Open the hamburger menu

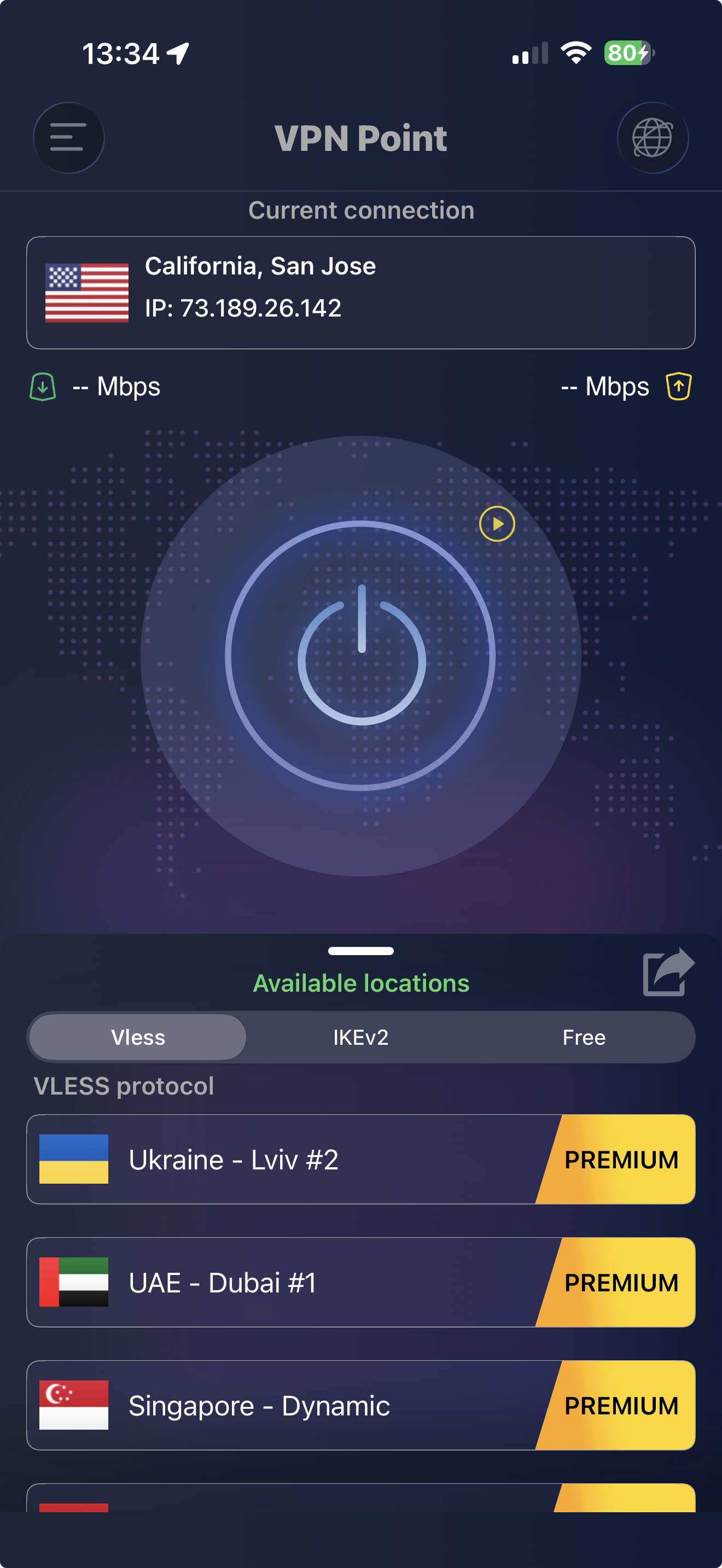tap(69, 138)
